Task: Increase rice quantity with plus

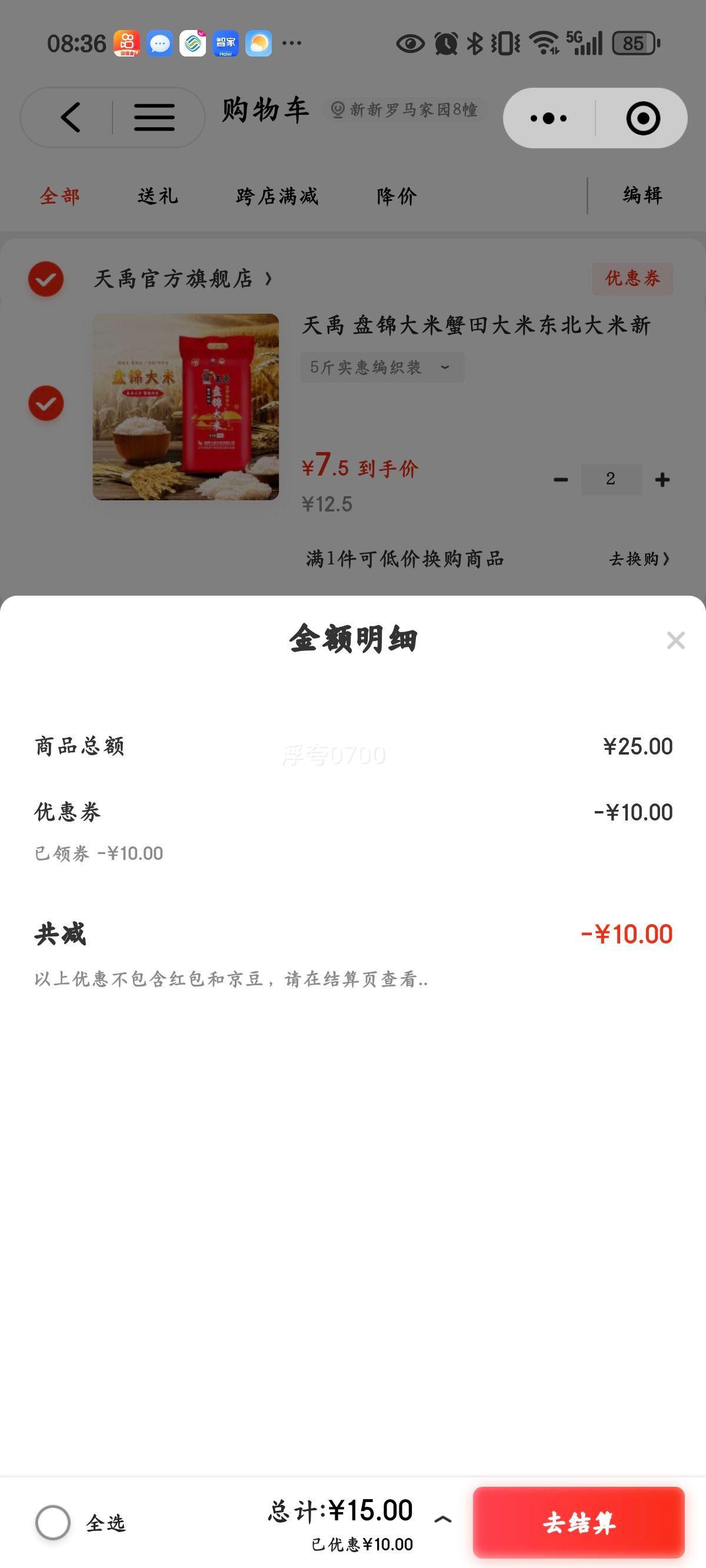Action: pos(662,480)
